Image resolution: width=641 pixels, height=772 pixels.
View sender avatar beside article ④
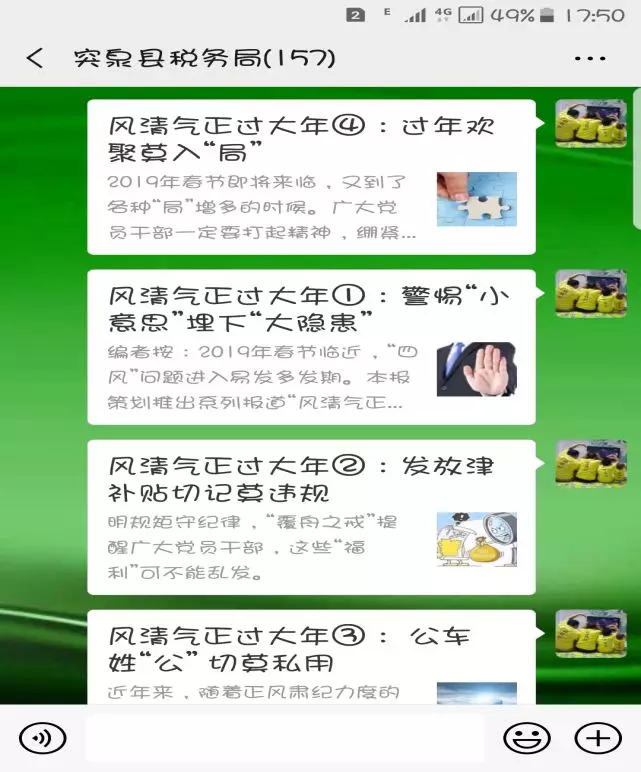(x=591, y=124)
